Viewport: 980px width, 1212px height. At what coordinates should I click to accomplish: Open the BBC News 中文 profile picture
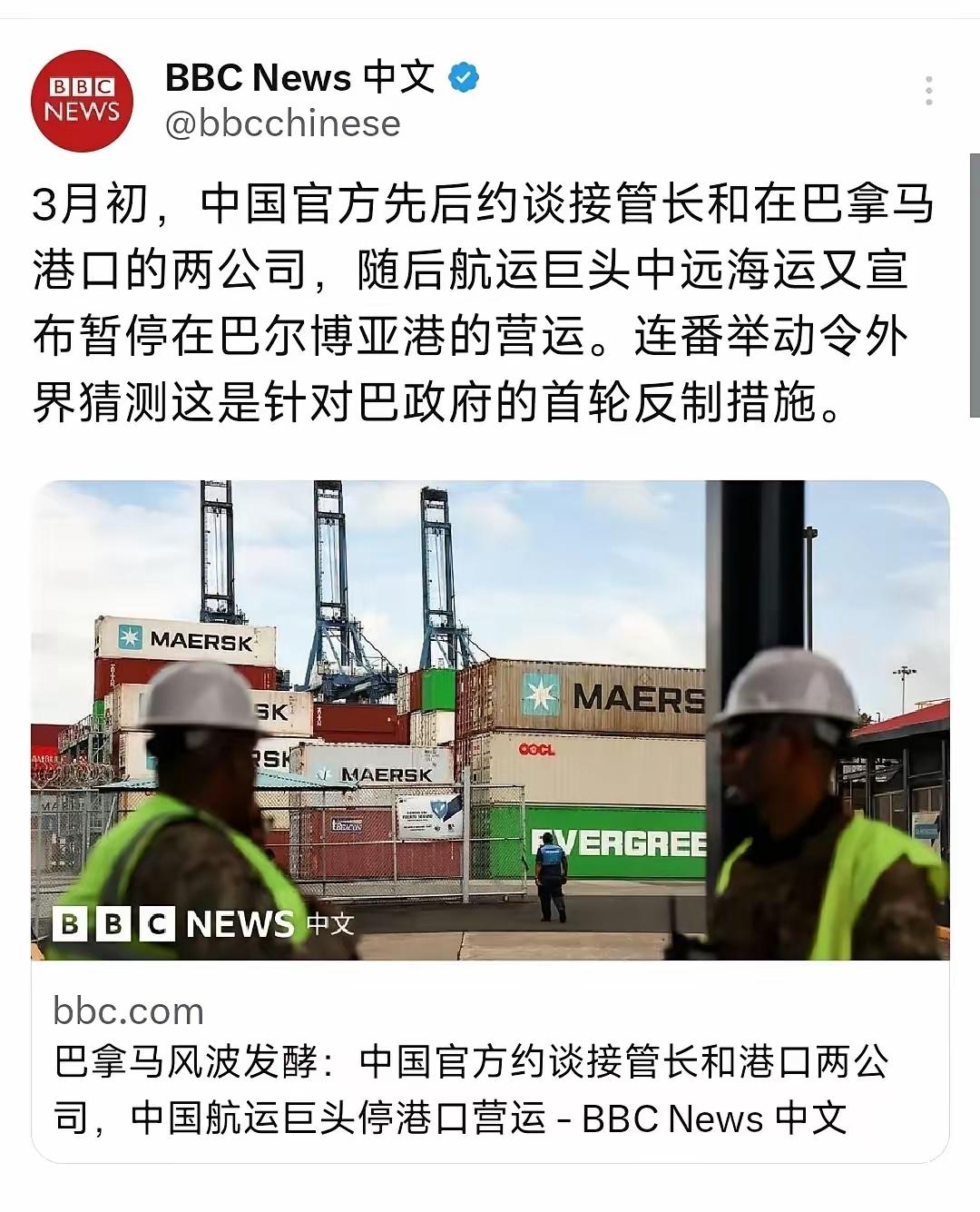tap(83, 101)
